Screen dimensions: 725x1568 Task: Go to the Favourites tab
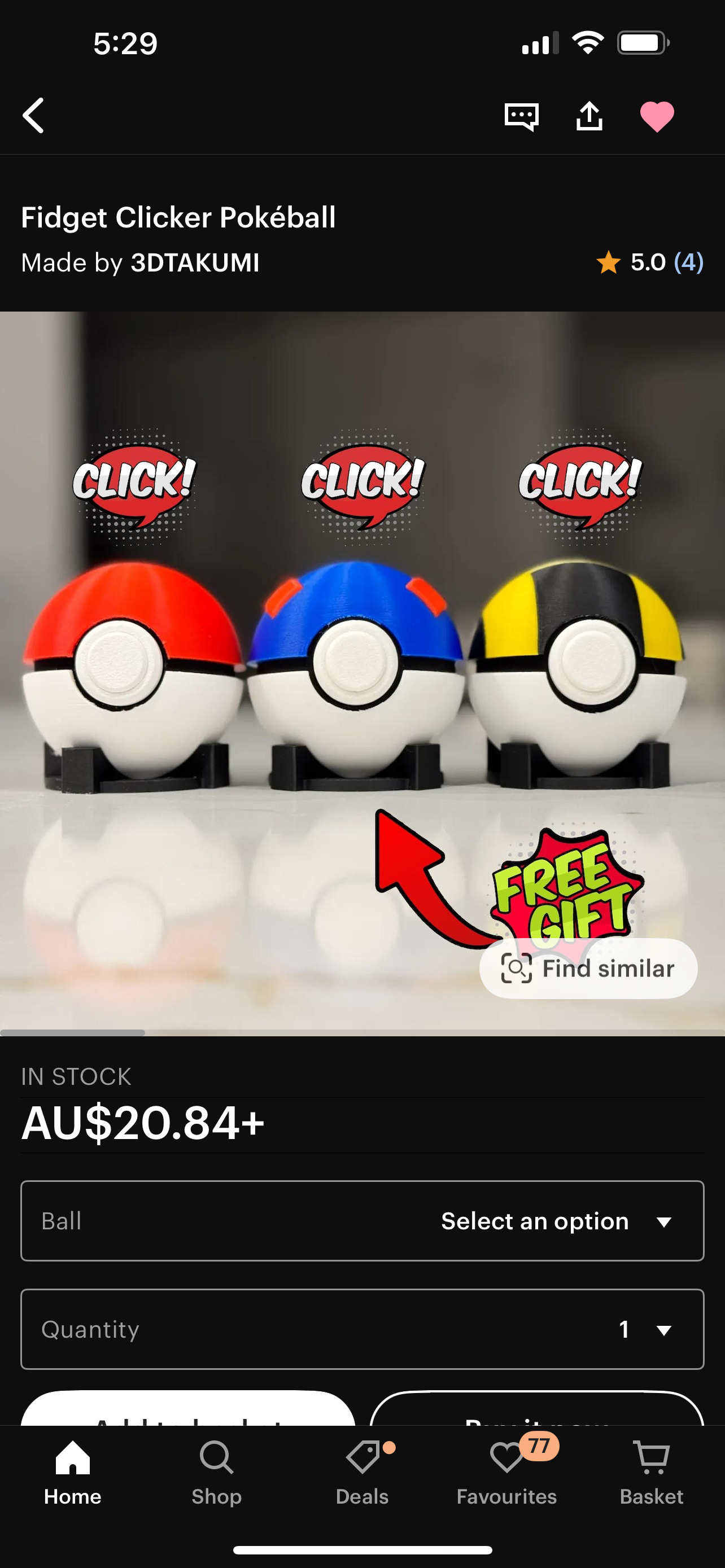506,1473
